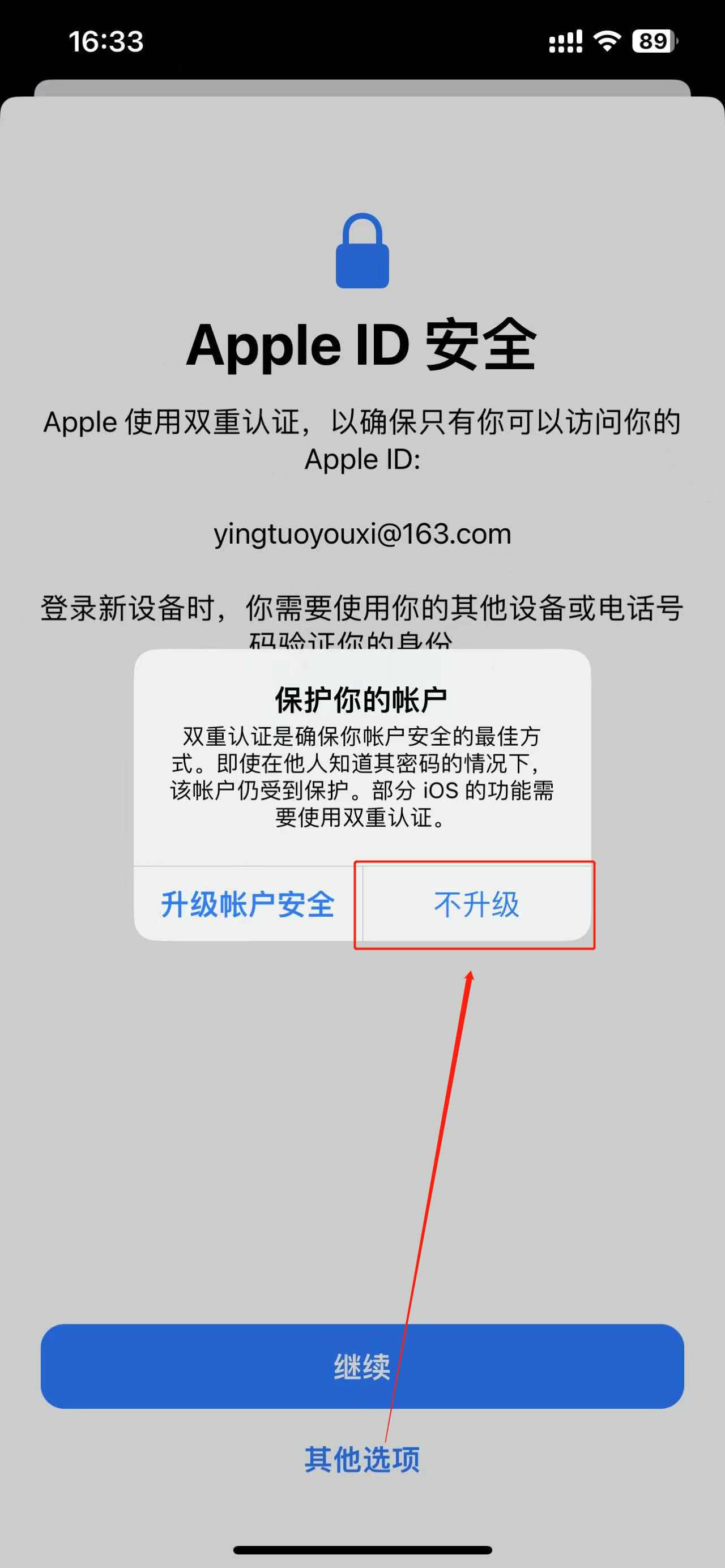Tap the blue 继续 button
Screen dimensions: 725x1568
click(x=362, y=1366)
